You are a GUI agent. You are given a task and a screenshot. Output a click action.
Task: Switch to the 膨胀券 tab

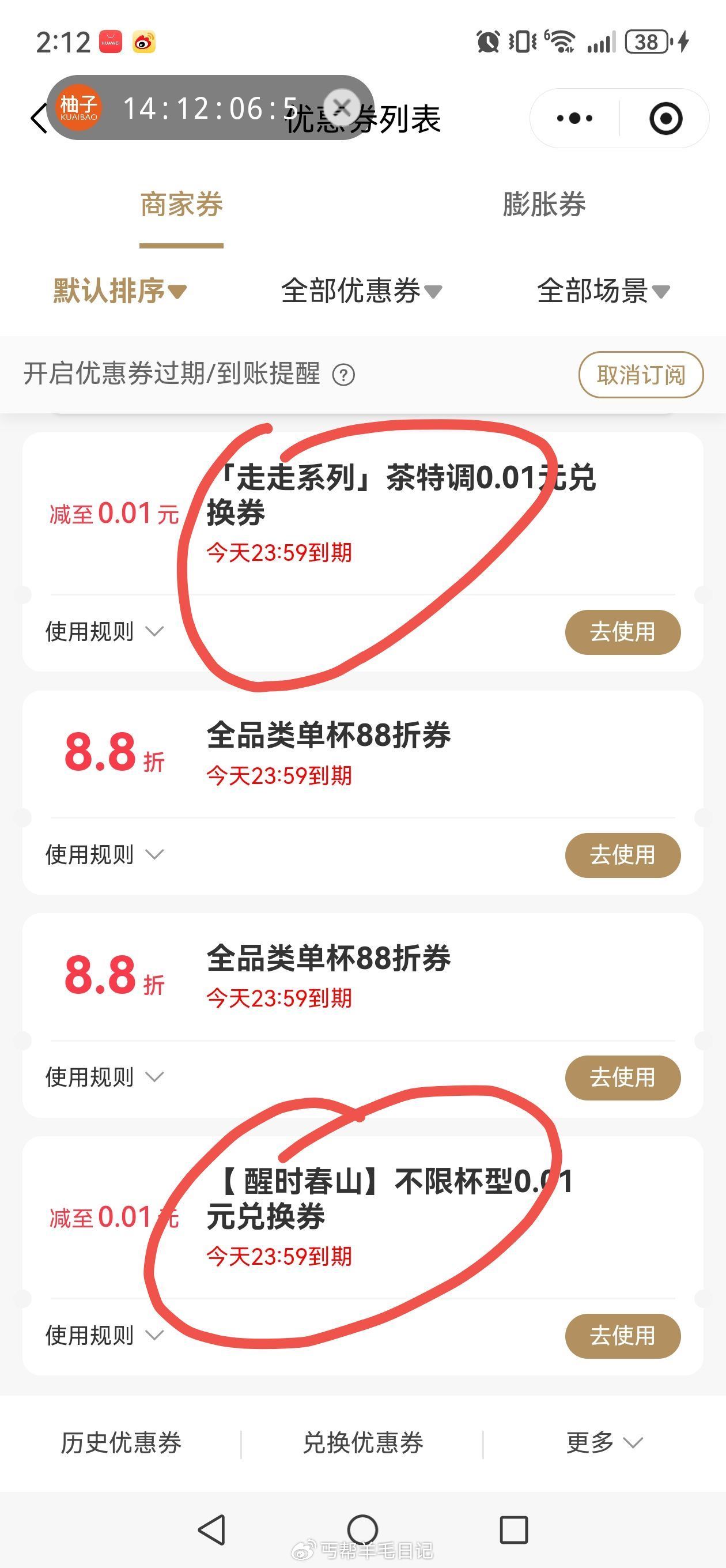tap(544, 205)
